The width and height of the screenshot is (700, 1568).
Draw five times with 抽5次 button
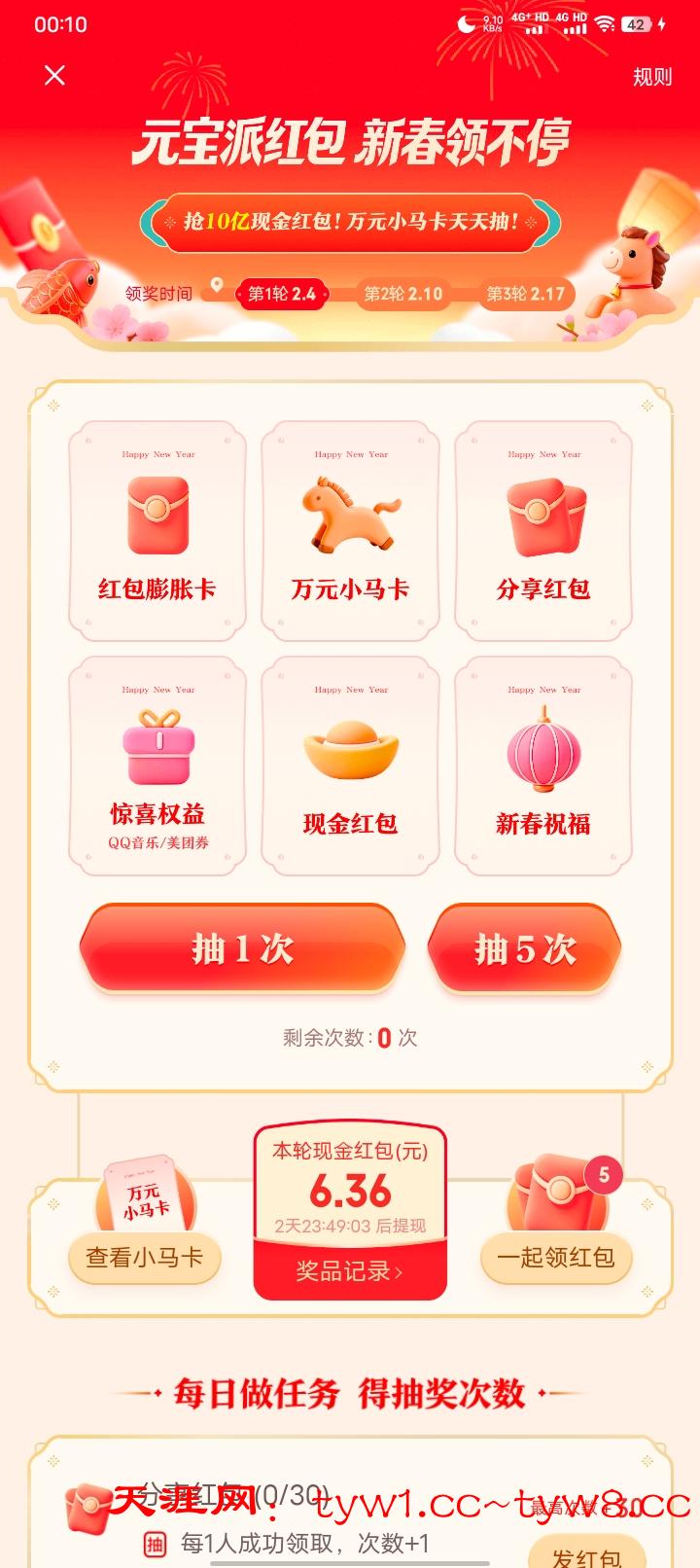[525, 948]
